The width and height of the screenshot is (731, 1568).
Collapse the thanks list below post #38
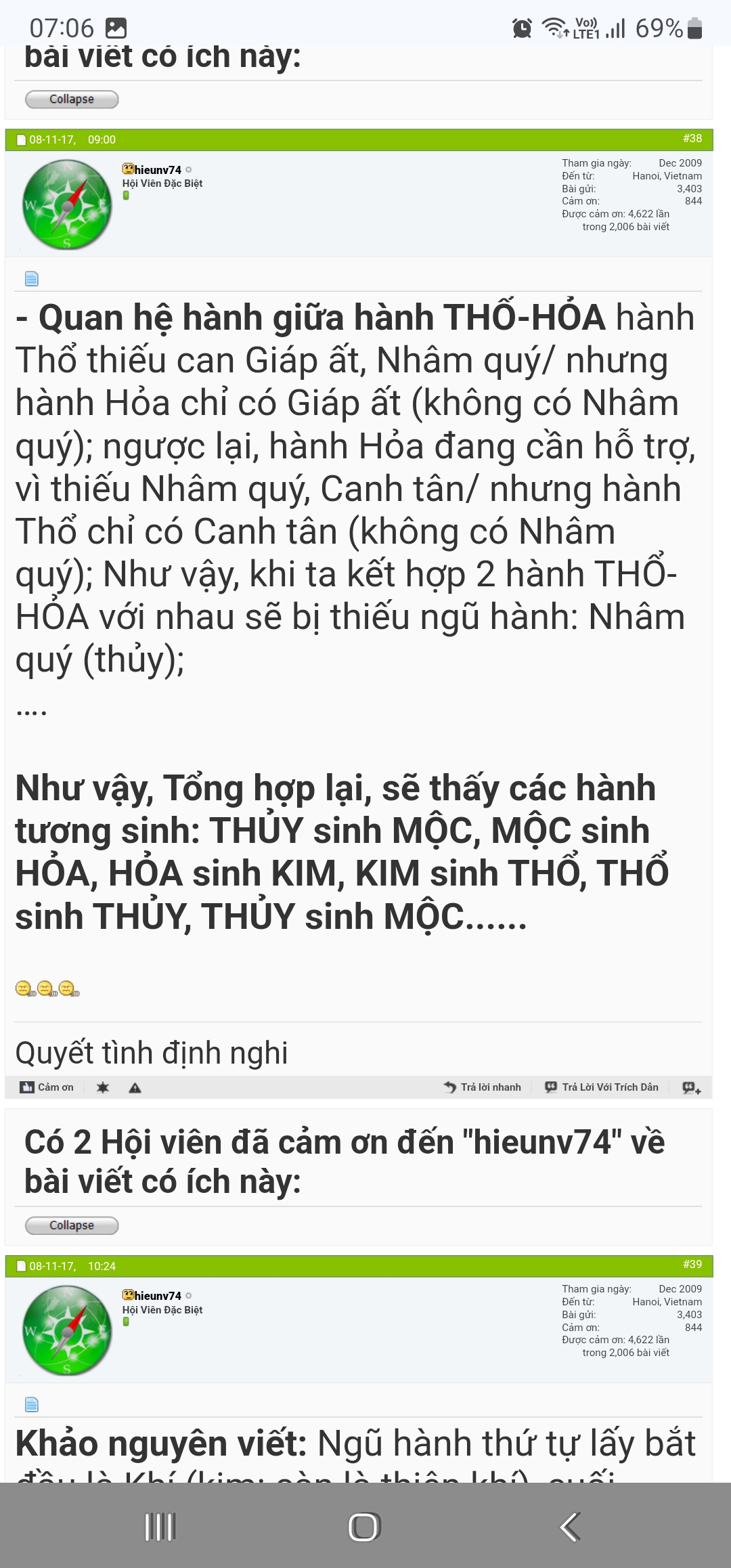pos(72,1225)
